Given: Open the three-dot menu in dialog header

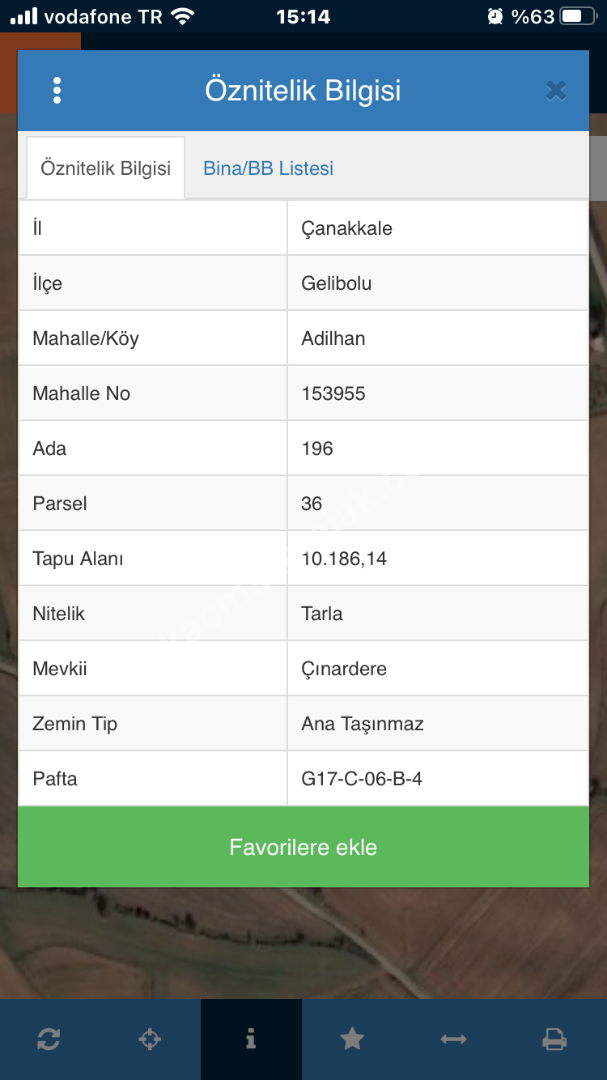Looking at the screenshot, I should pyautogui.click(x=57, y=91).
